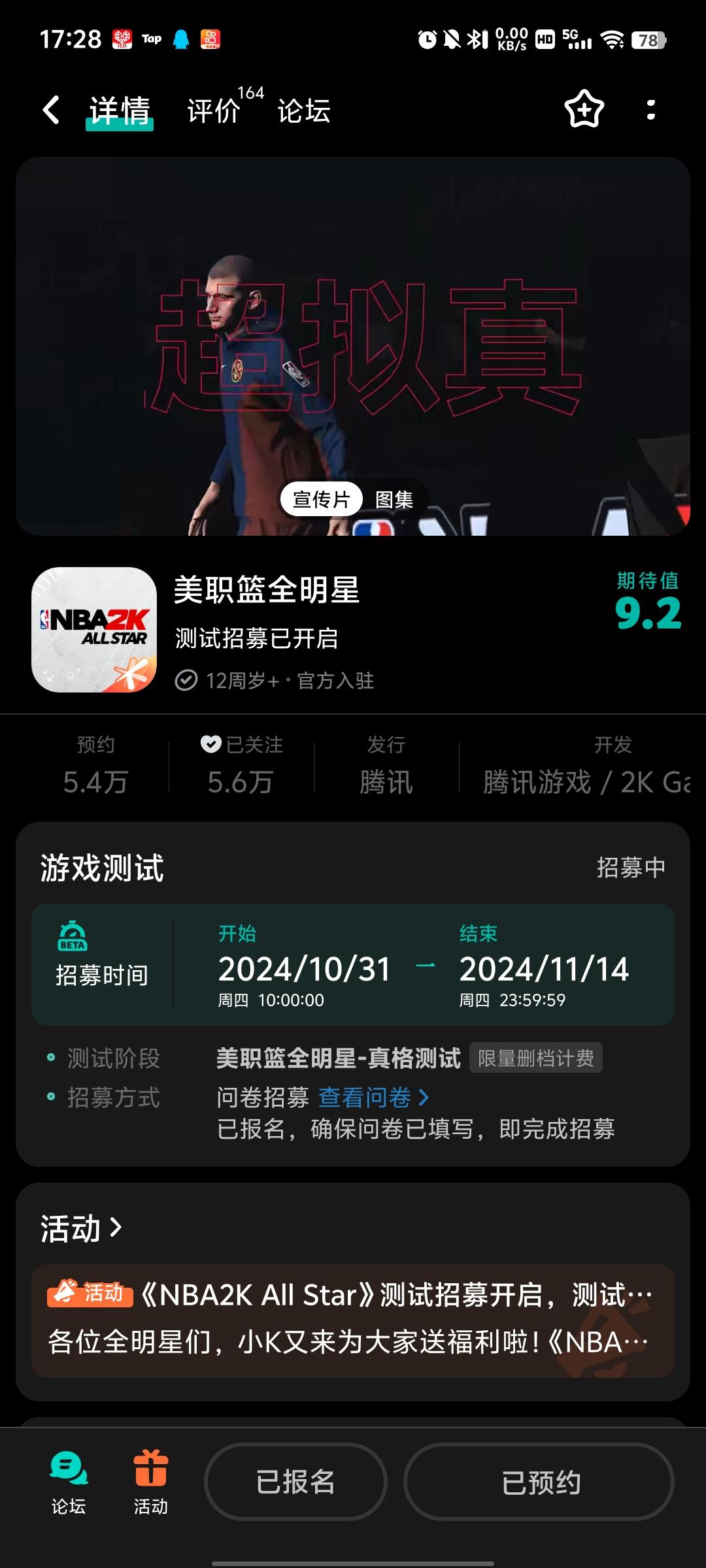The width and height of the screenshot is (706, 1568).
Task: Tap the back arrow to leave the page
Action: pyautogui.click(x=50, y=111)
